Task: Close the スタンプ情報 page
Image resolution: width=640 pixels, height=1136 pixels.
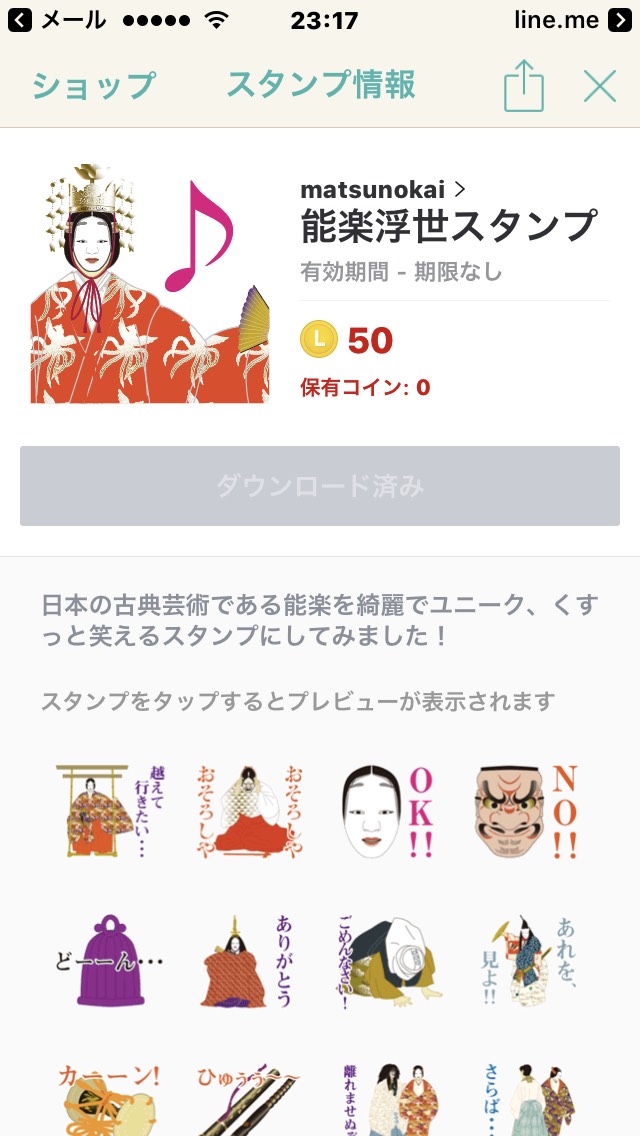Action: point(600,86)
